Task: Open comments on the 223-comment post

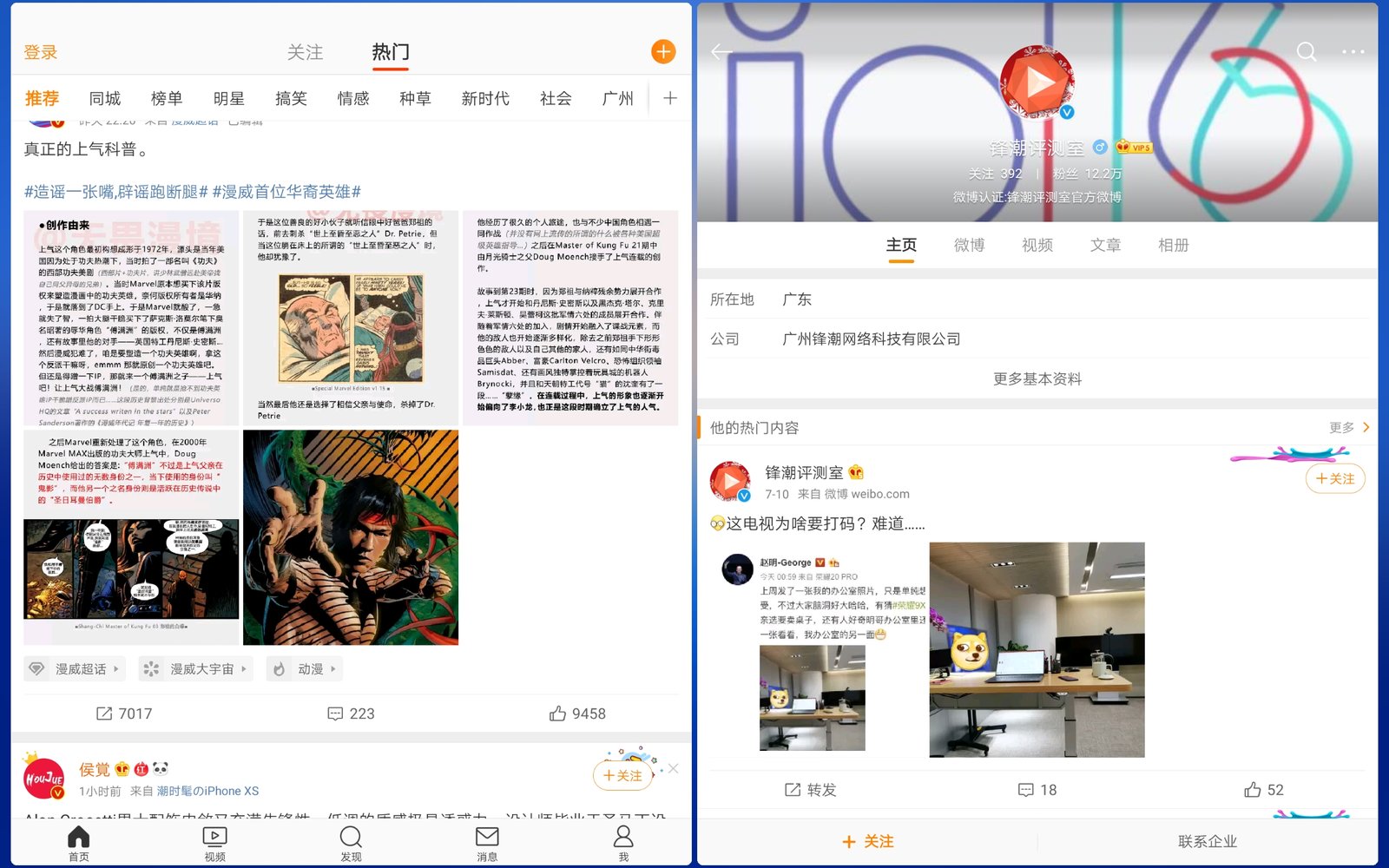Action: (x=351, y=713)
